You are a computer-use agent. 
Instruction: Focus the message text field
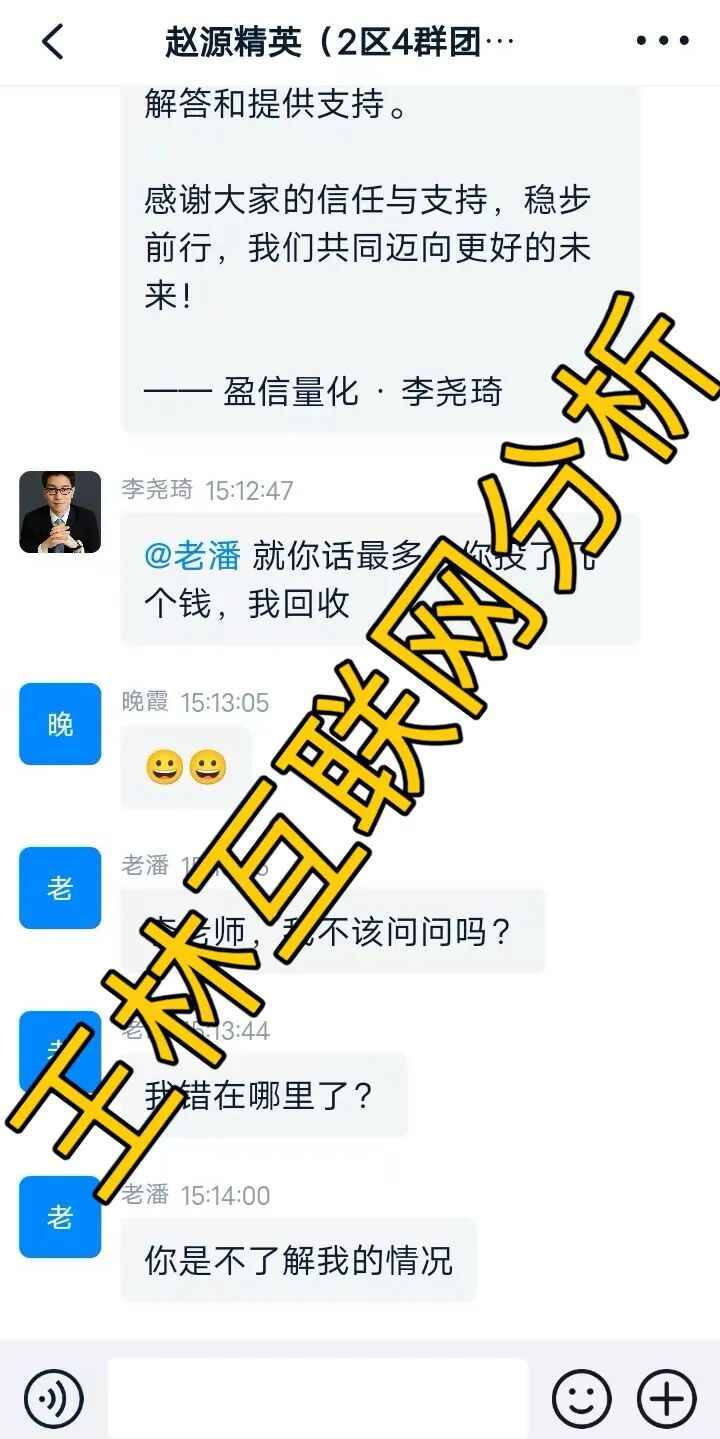point(317,1397)
